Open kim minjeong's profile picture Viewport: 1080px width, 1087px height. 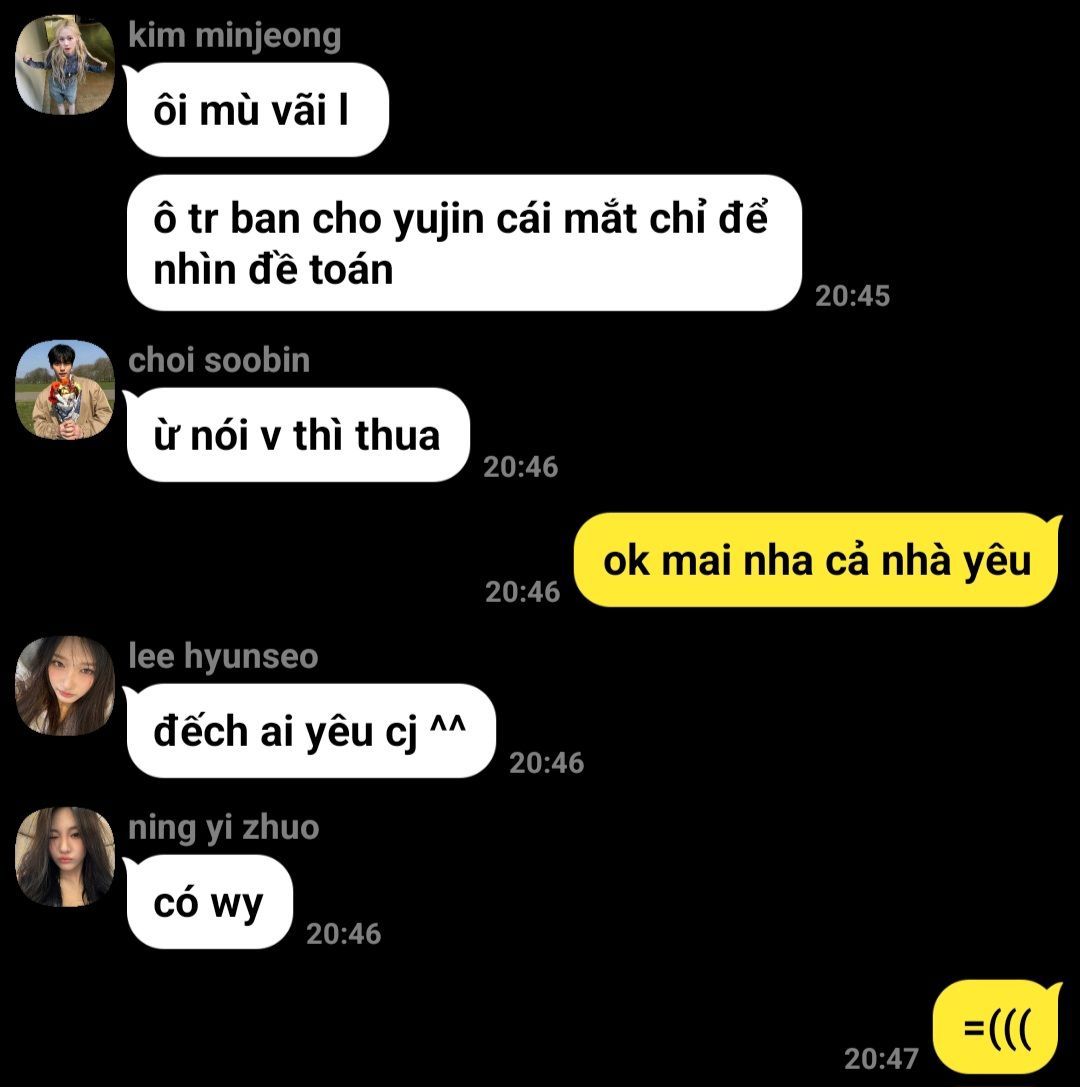(x=65, y=65)
